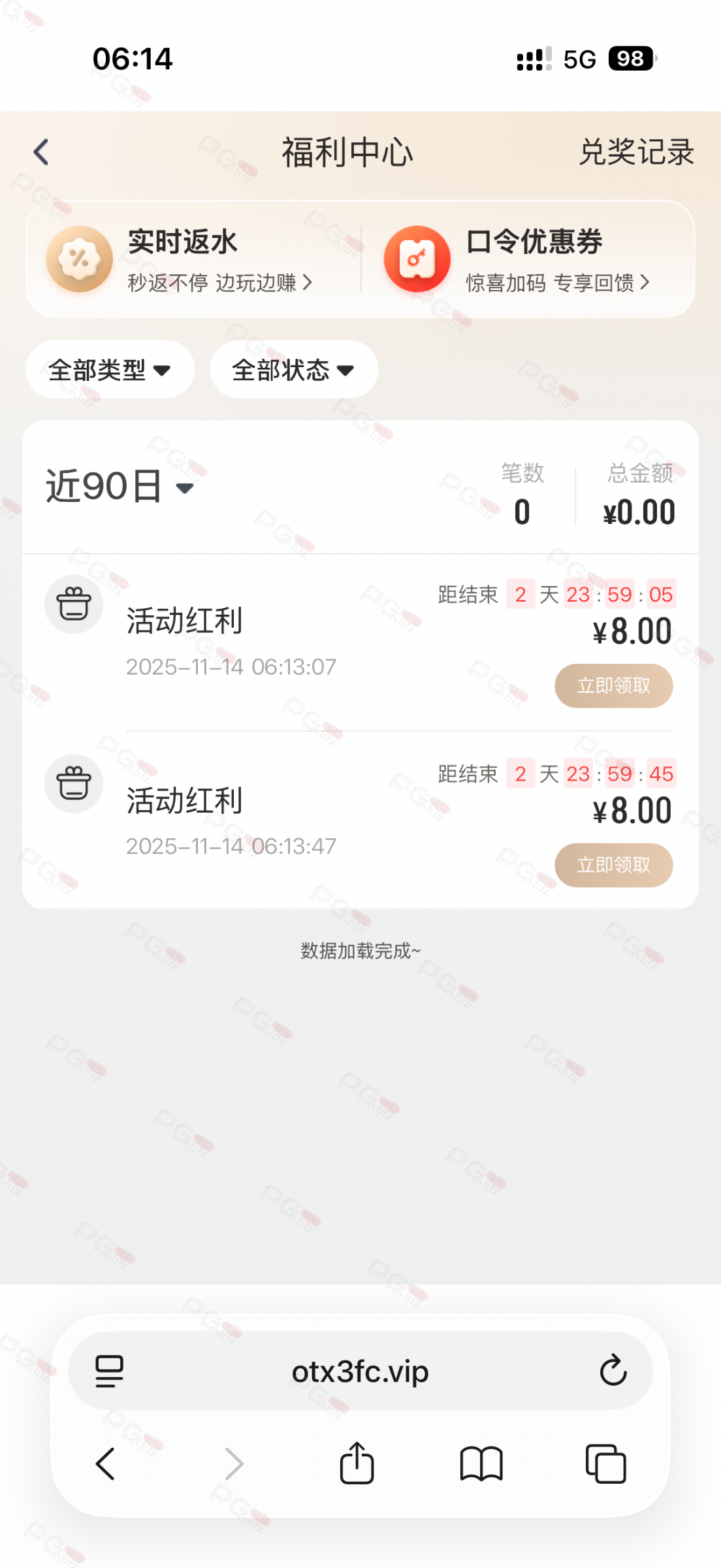
Task: Go back from 福利中心 page
Action: (x=41, y=152)
